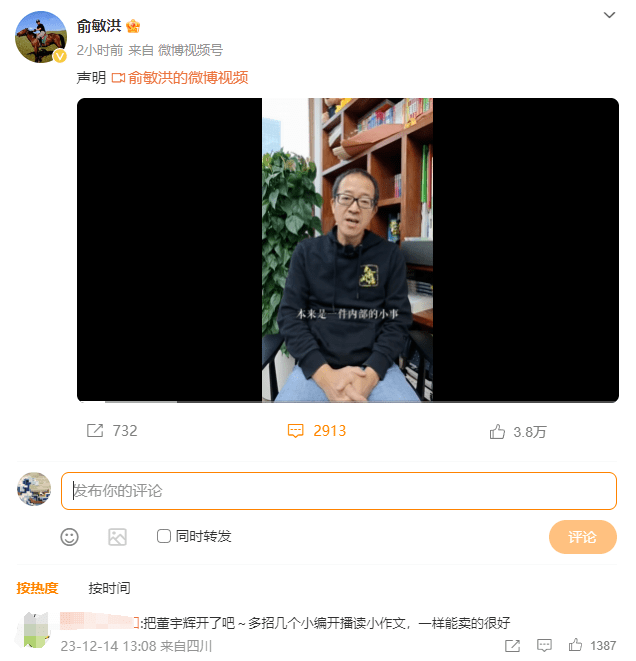Expand the post options chevron
The image size is (636, 661).
609,15
